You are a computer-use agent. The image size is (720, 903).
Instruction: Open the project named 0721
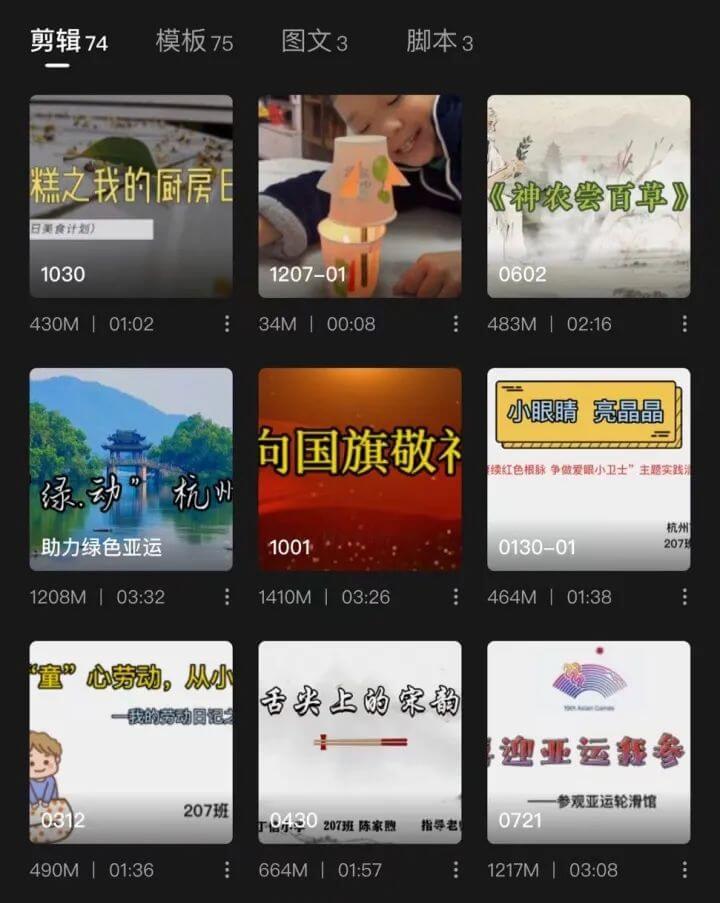pos(588,742)
